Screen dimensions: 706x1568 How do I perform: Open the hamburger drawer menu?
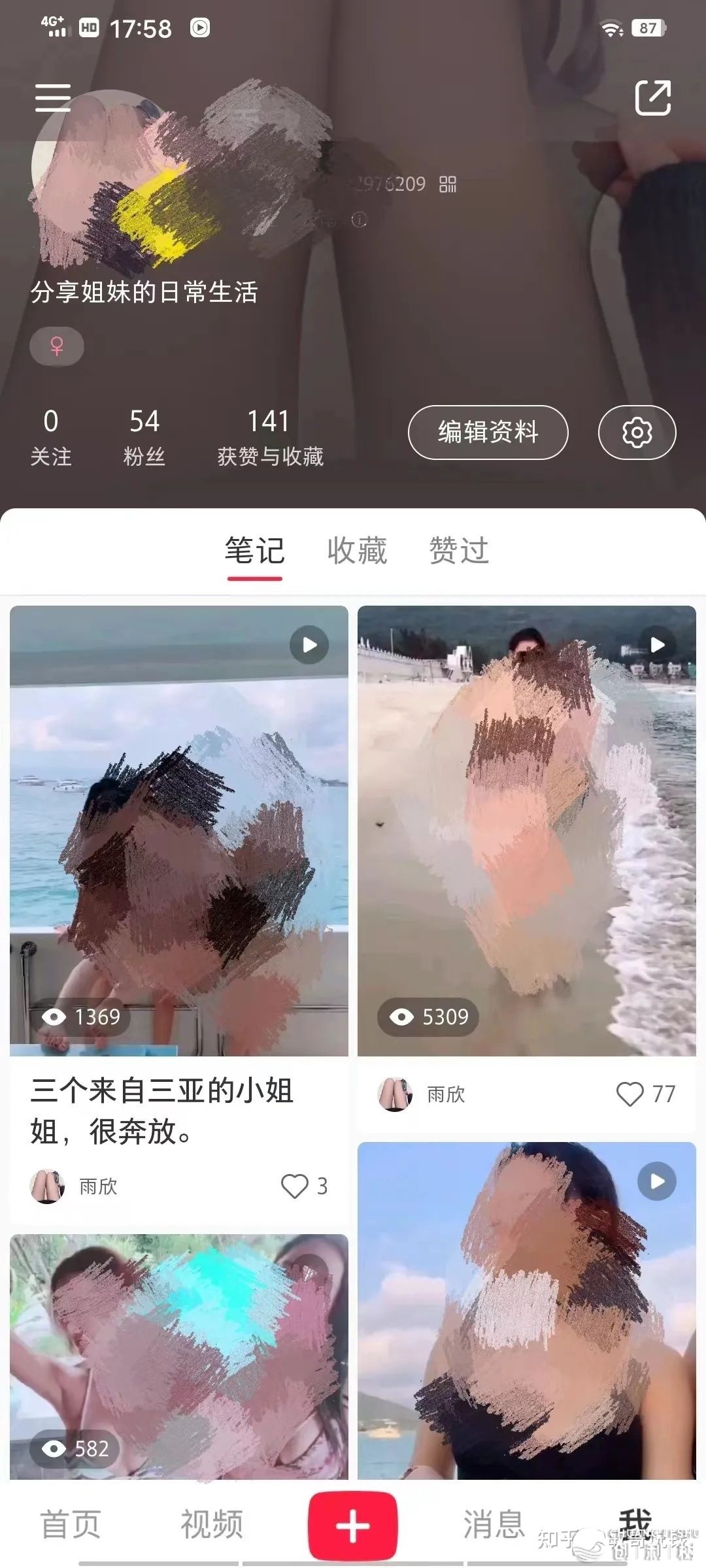[x=53, y=98]
